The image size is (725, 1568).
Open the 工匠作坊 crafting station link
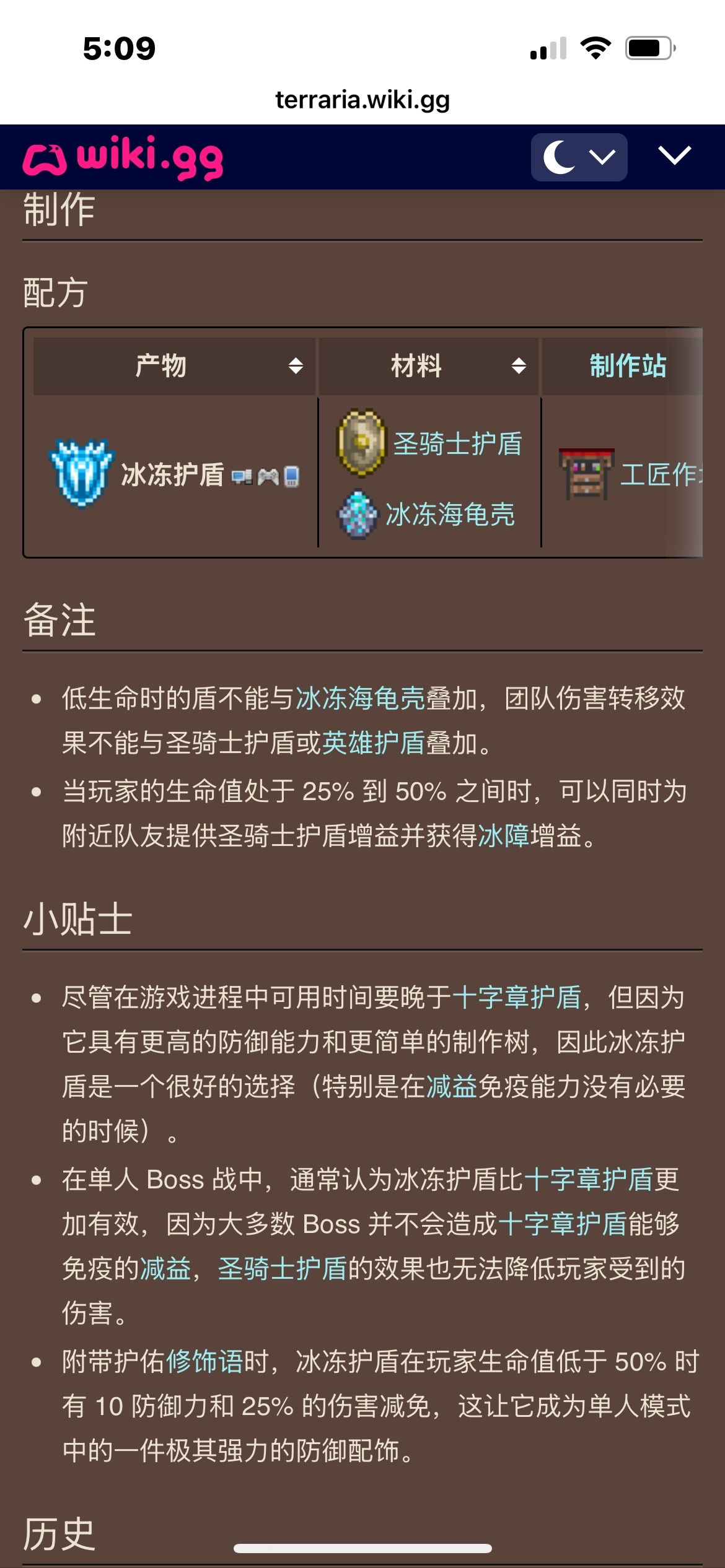click(x=661, y=475)
